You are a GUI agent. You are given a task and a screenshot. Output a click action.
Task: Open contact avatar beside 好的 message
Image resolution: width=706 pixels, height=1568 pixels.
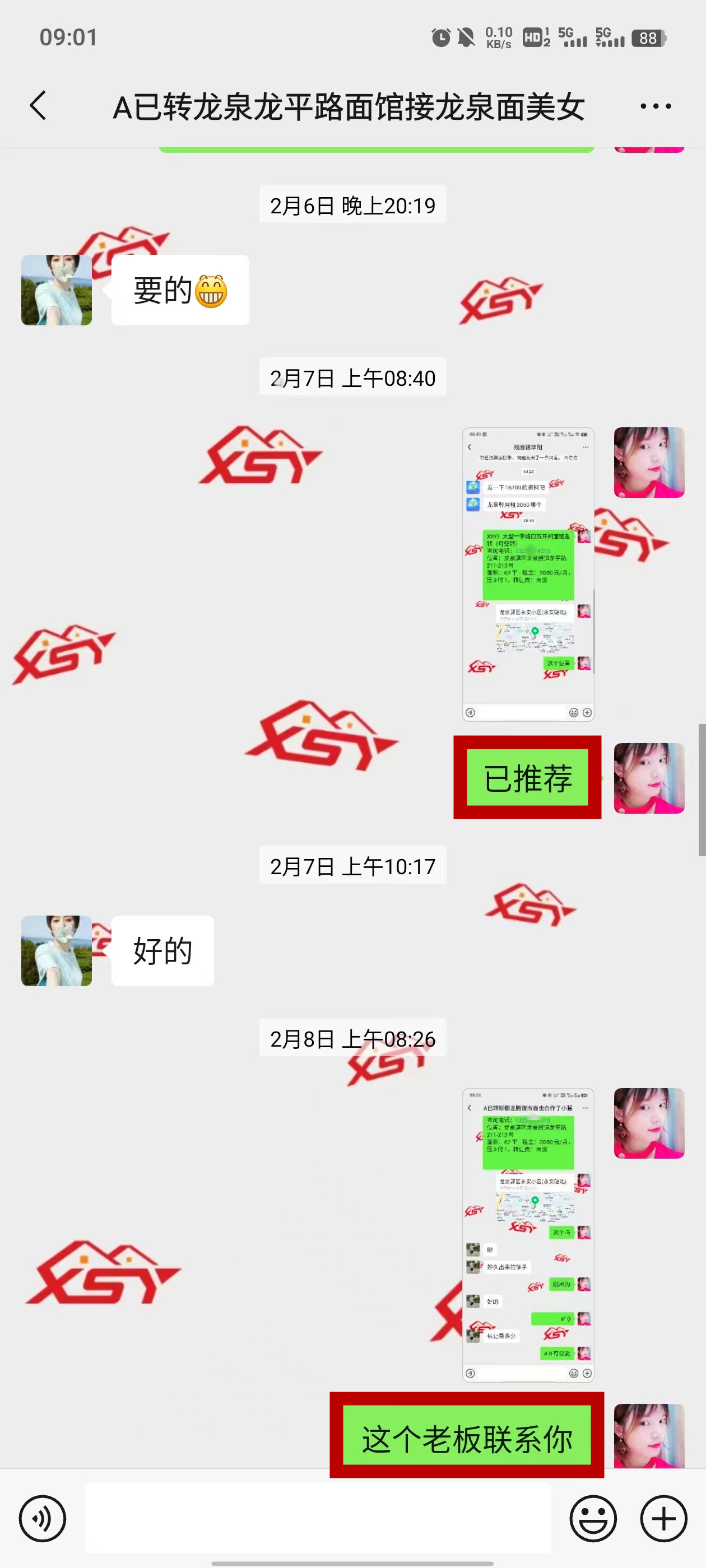[57, 950]
